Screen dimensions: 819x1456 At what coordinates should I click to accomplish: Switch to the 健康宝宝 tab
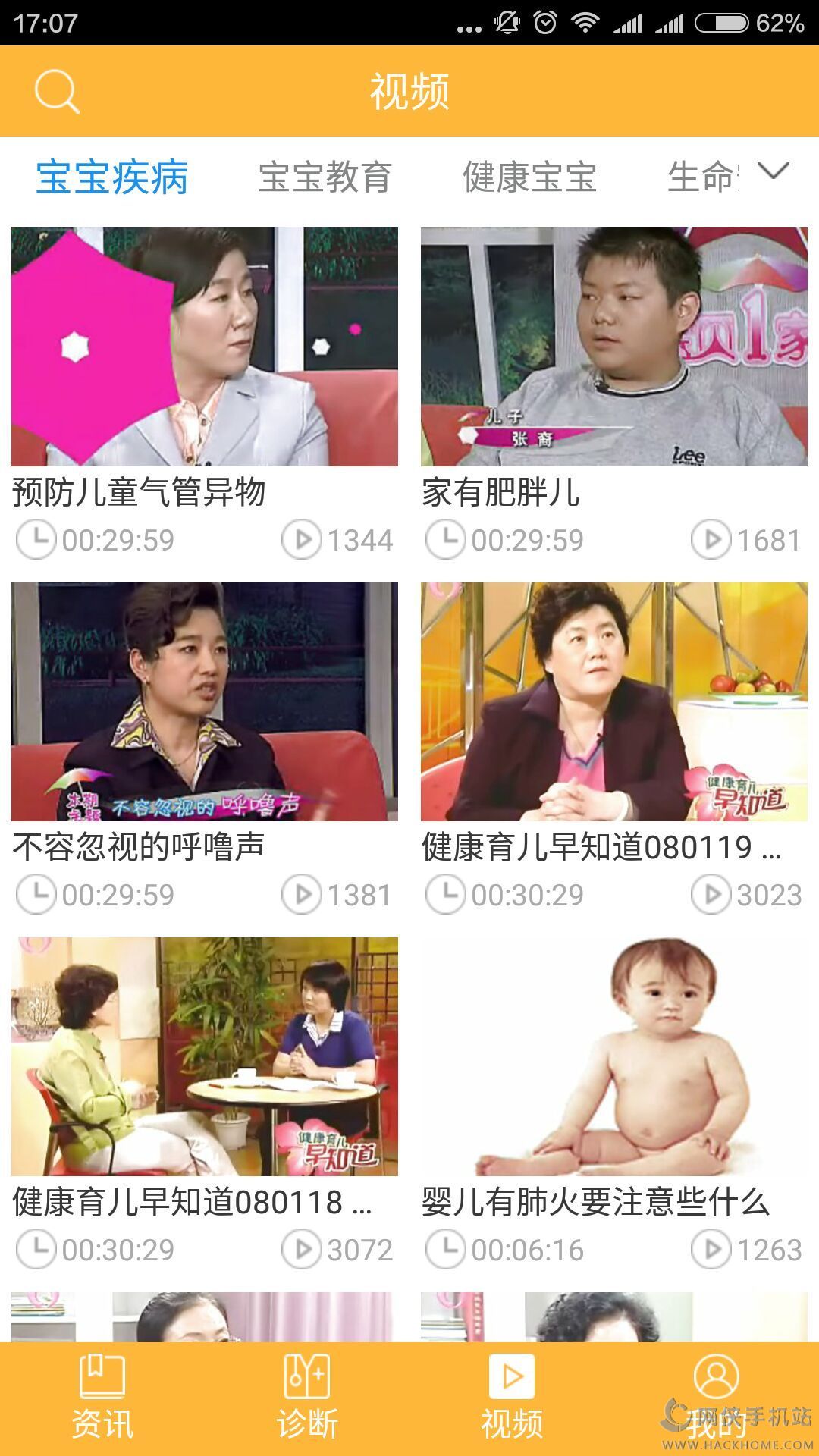529,178
